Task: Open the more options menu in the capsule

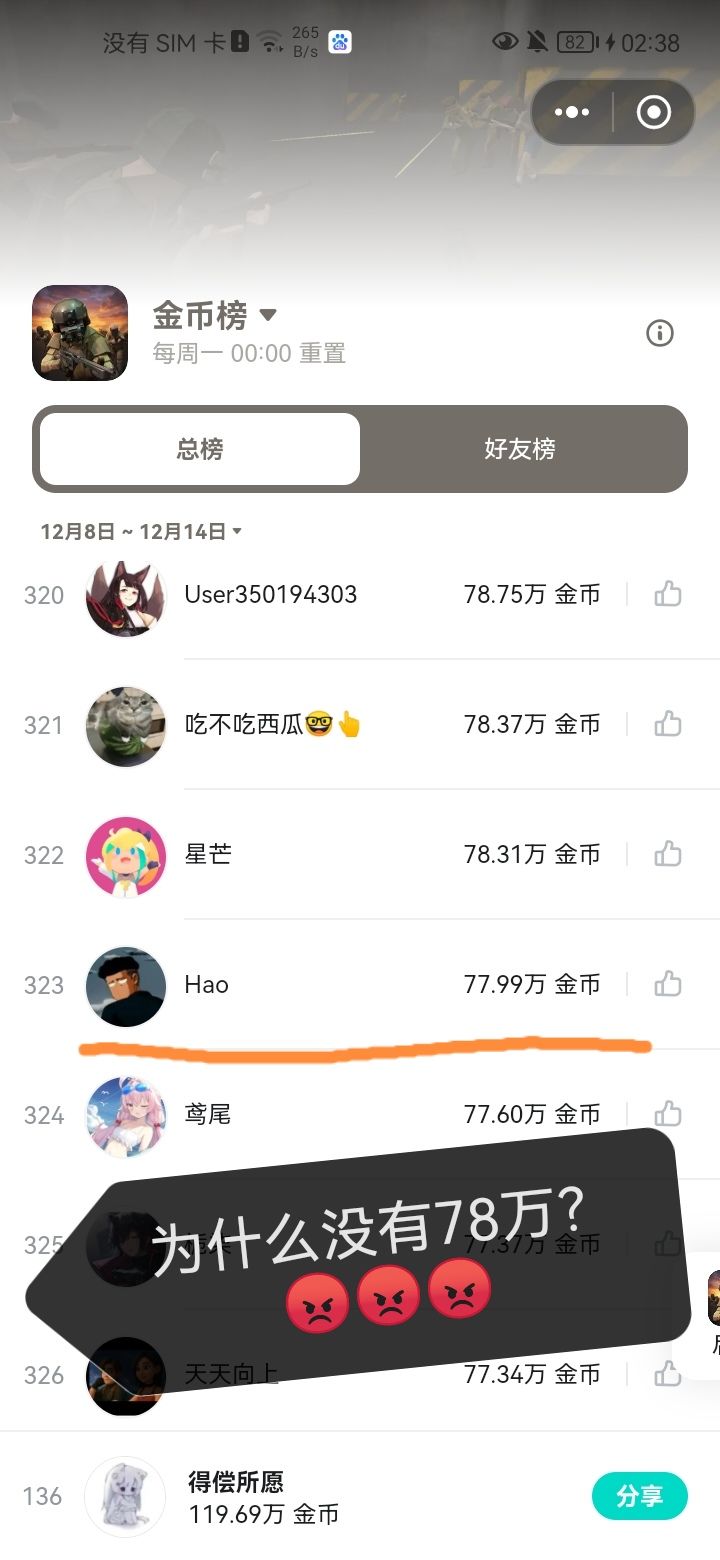Action: pos(572,112)
